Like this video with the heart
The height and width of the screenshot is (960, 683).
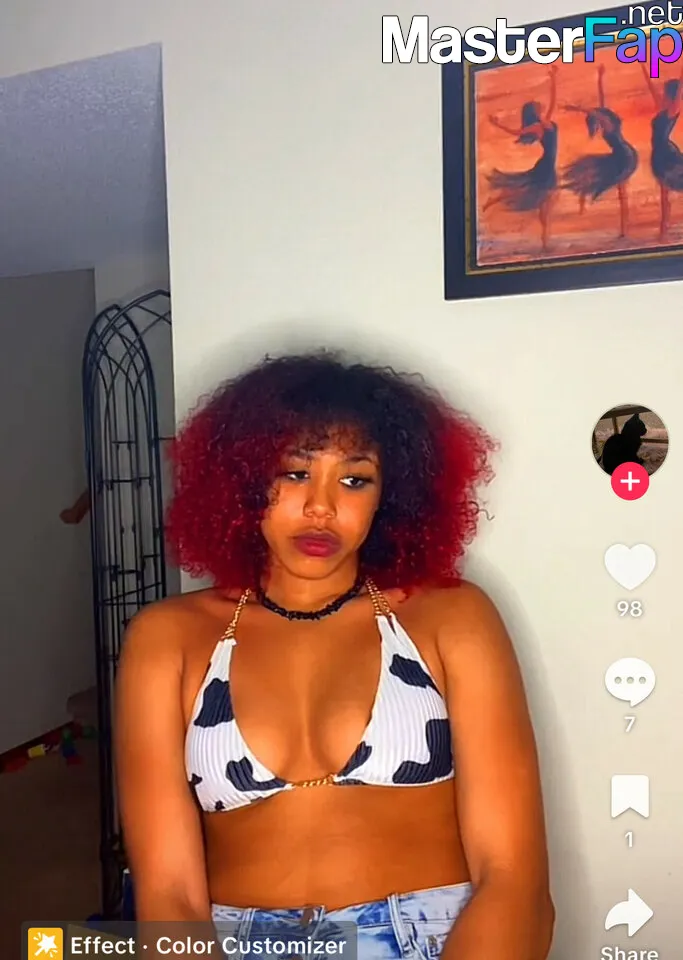629,567
